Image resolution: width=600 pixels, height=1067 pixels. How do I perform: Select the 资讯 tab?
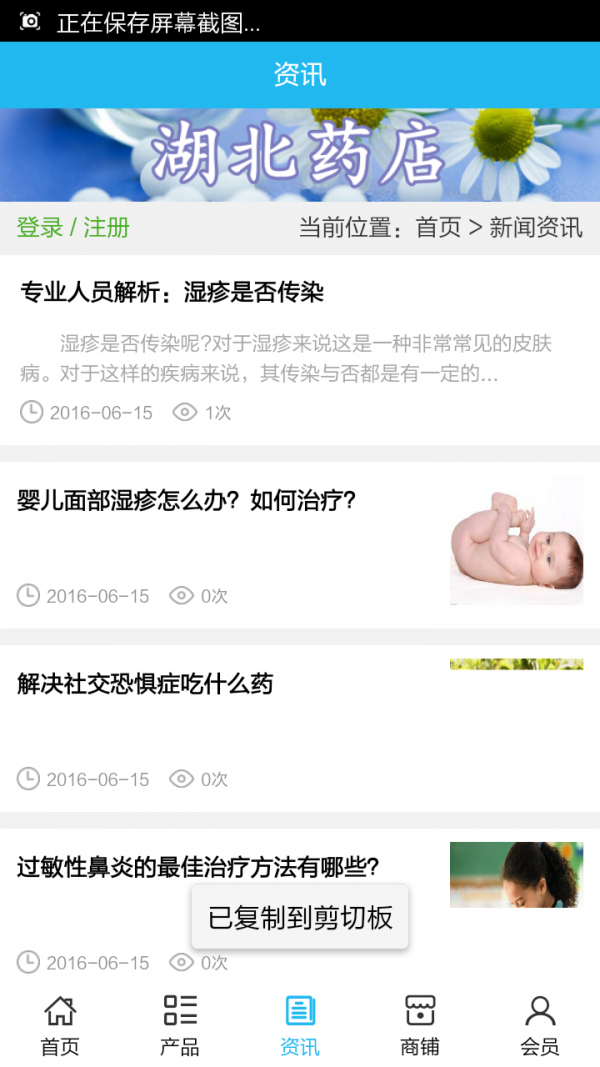tap(300, 1025)
